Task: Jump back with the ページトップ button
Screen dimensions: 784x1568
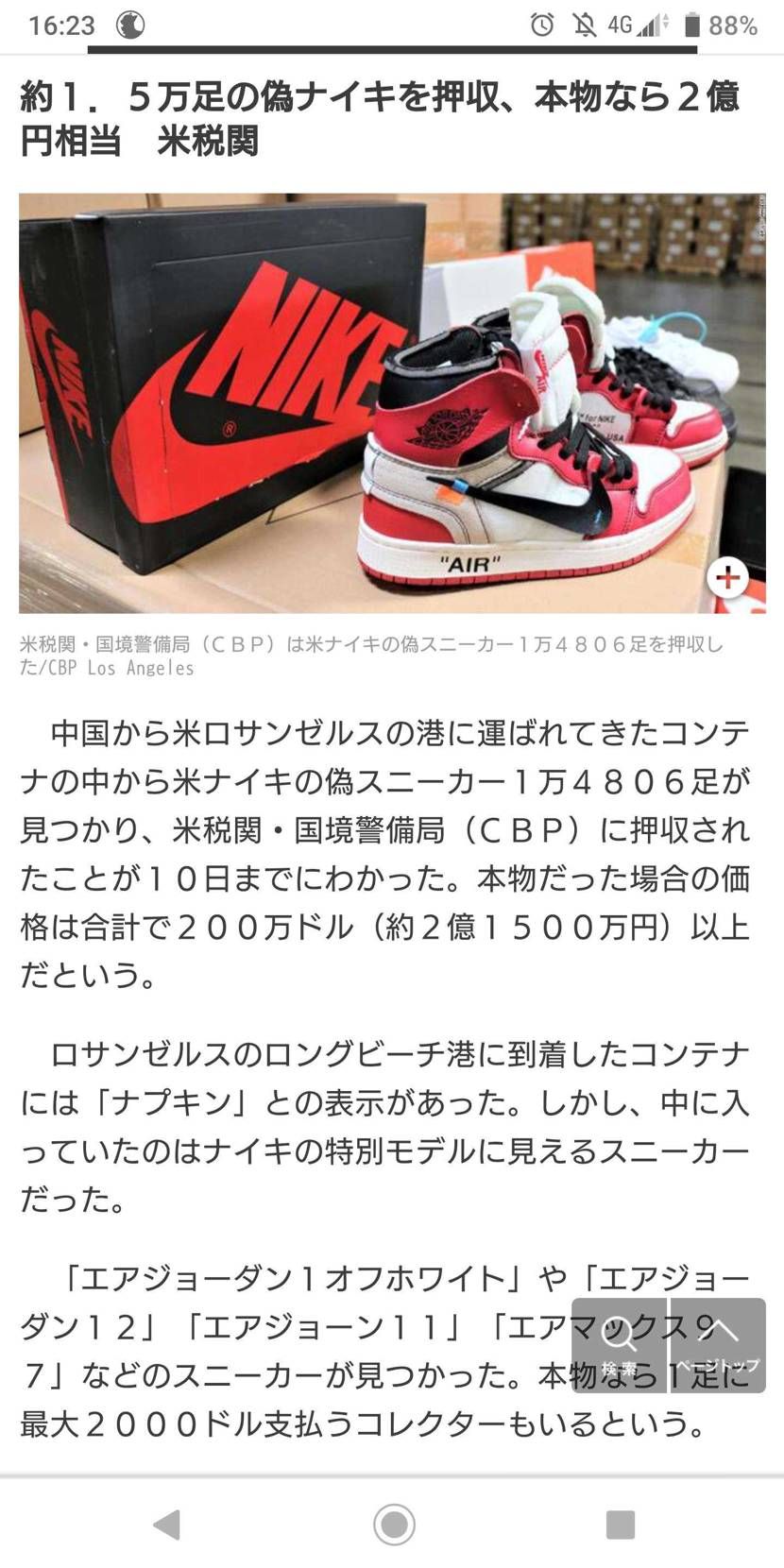Action: (x=718, y=1345)
